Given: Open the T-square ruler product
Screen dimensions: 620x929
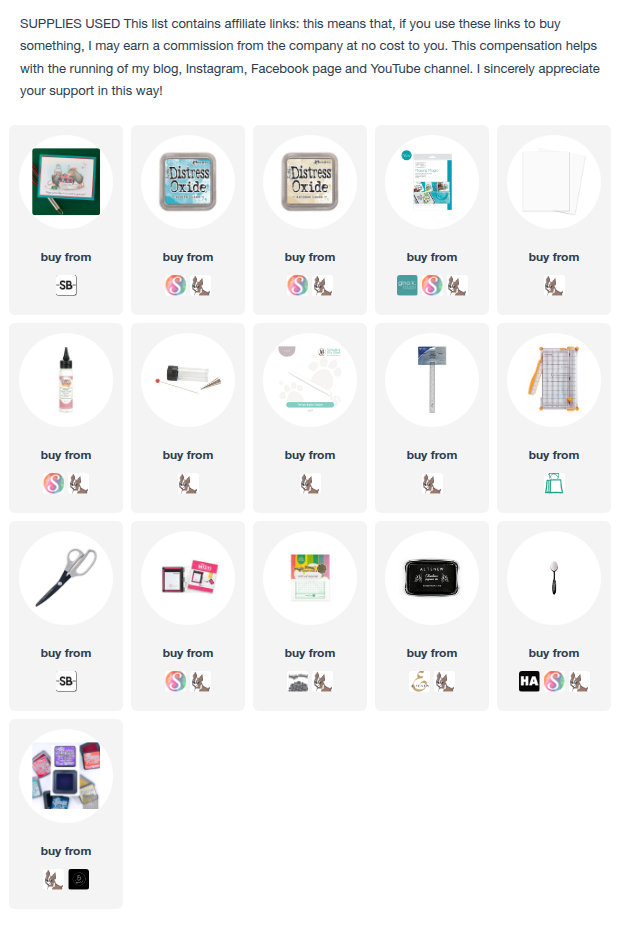Looking at the screenshot, I should (x=432, y=379).
